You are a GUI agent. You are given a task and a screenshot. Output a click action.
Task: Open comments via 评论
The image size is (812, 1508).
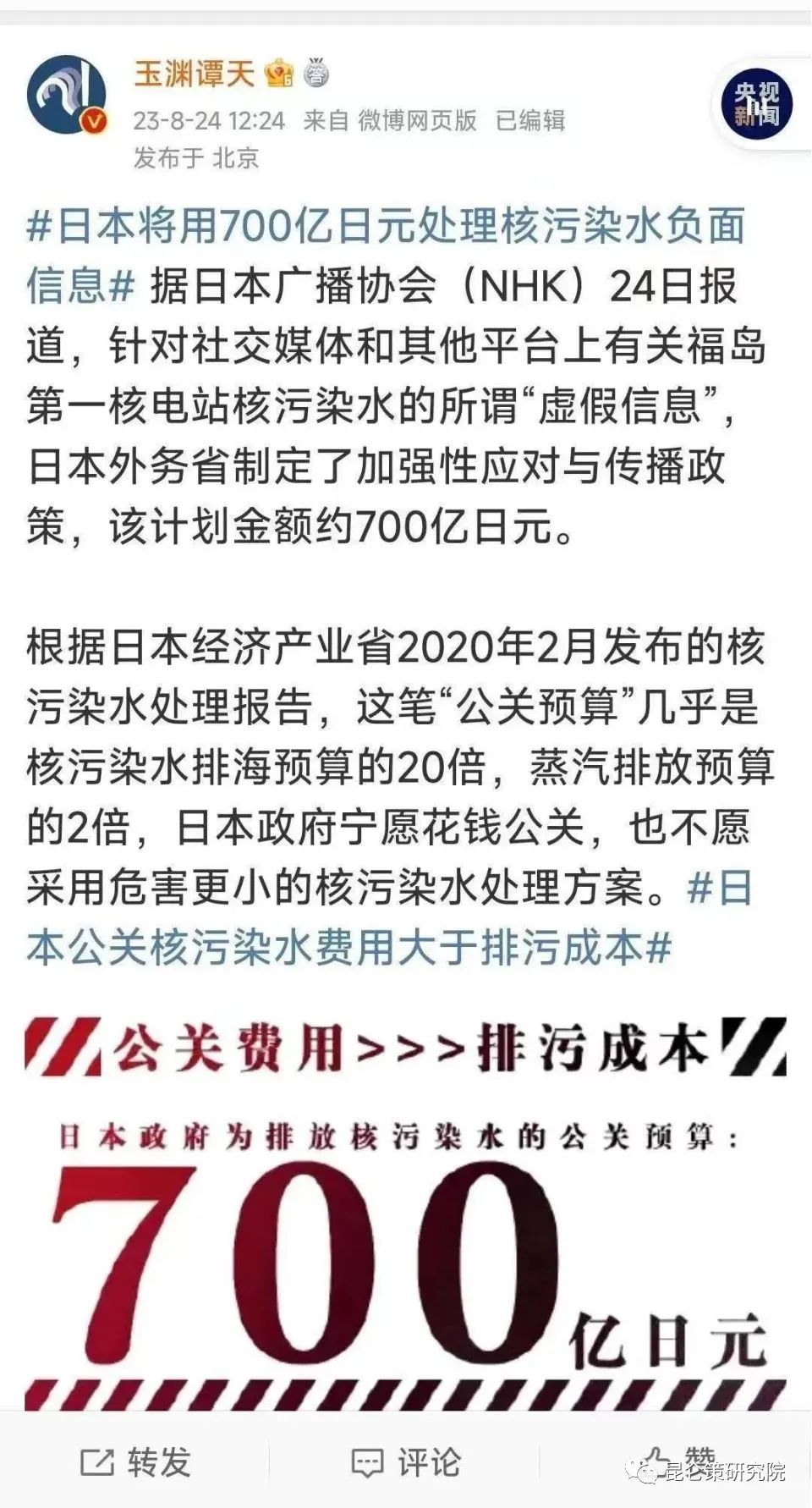(406, 1461)
